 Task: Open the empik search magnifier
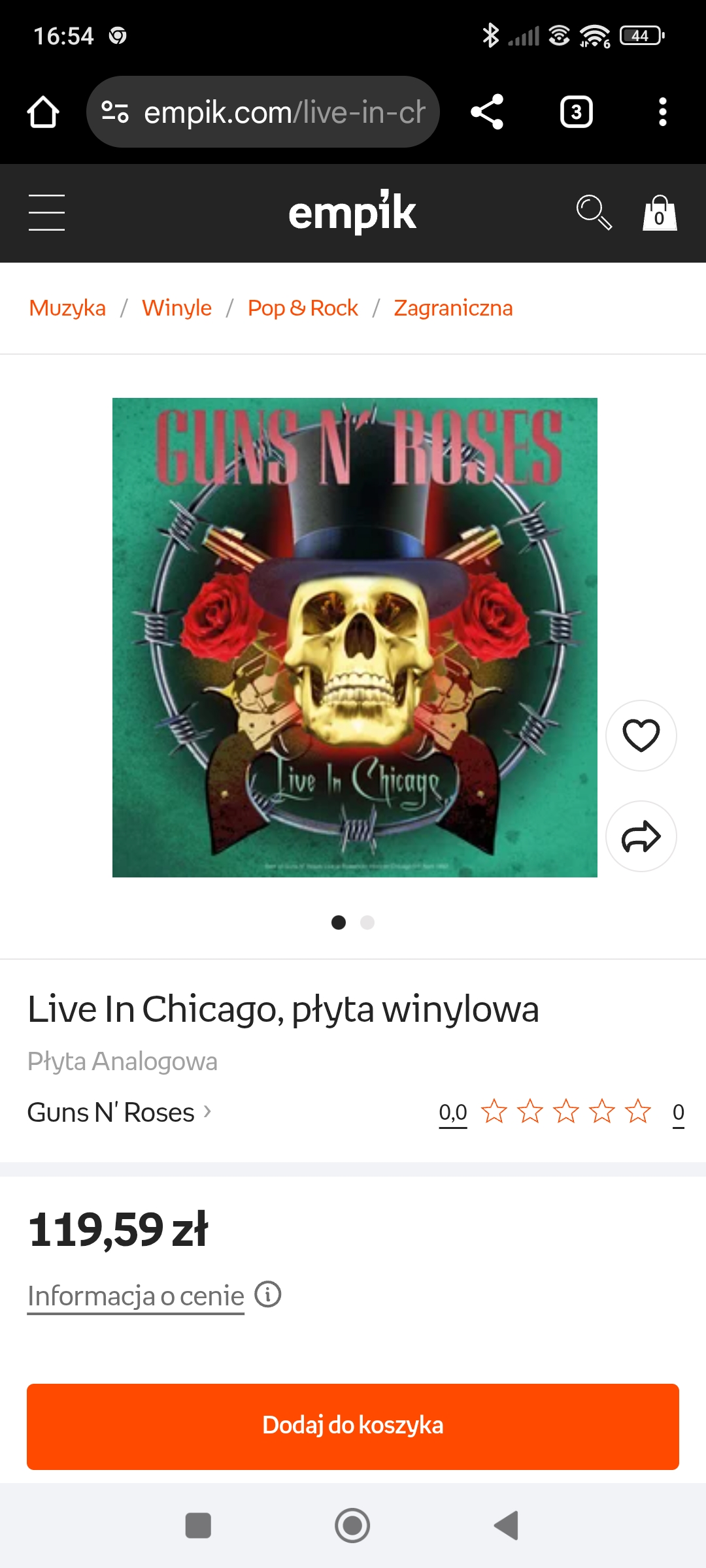594,212
